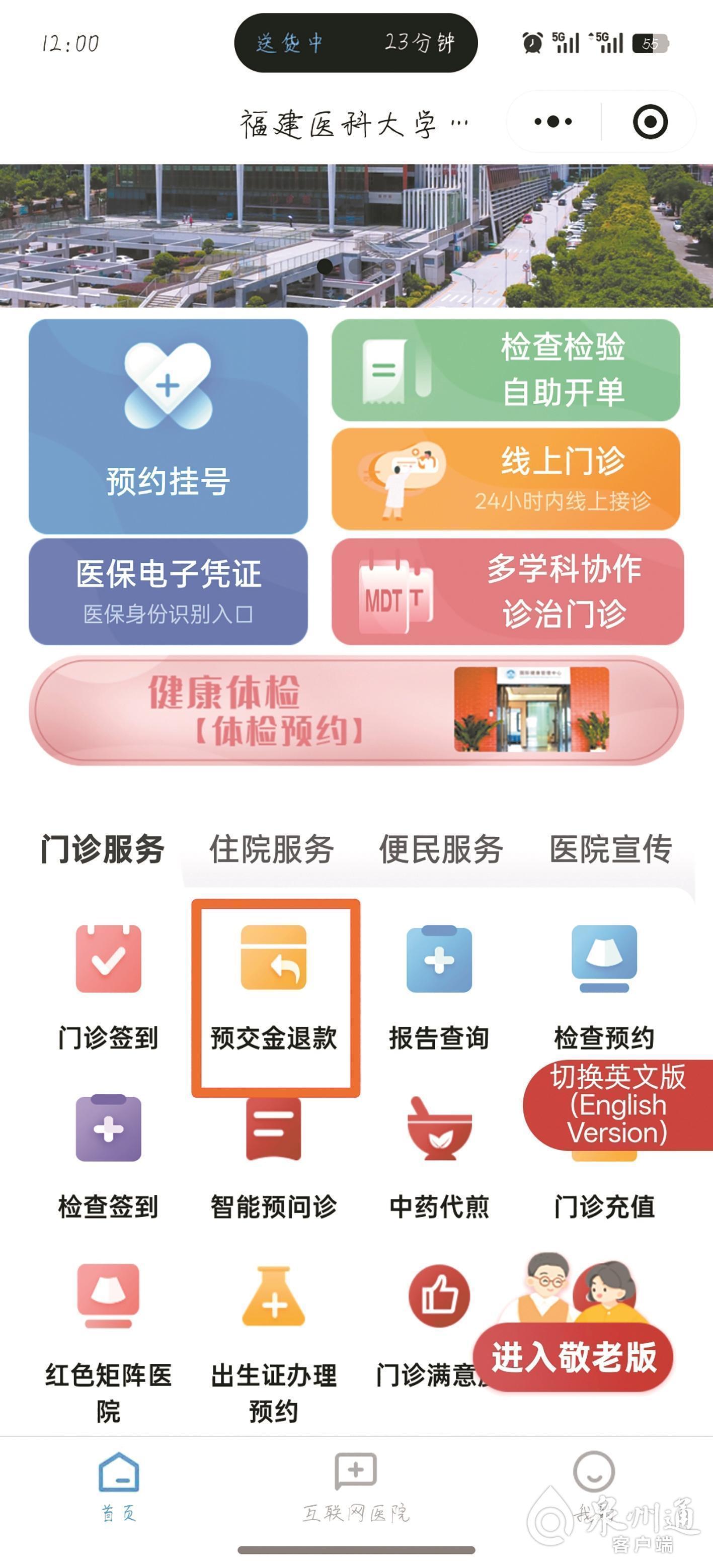
Task: Open 健康体检 体检预约 banner
Action: 356,710
